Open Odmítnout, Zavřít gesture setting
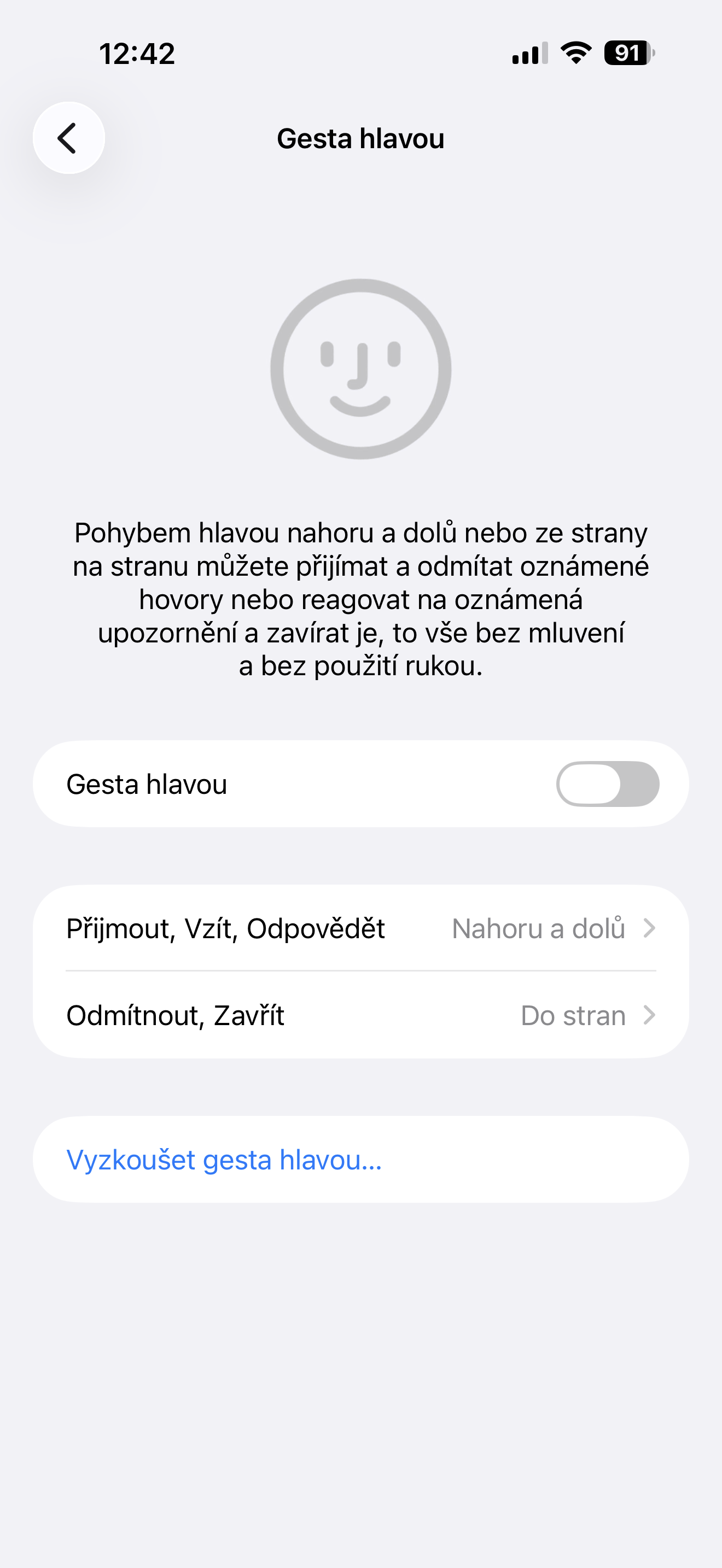This screenshot has height=1568, width=722. click(360, 1015)
